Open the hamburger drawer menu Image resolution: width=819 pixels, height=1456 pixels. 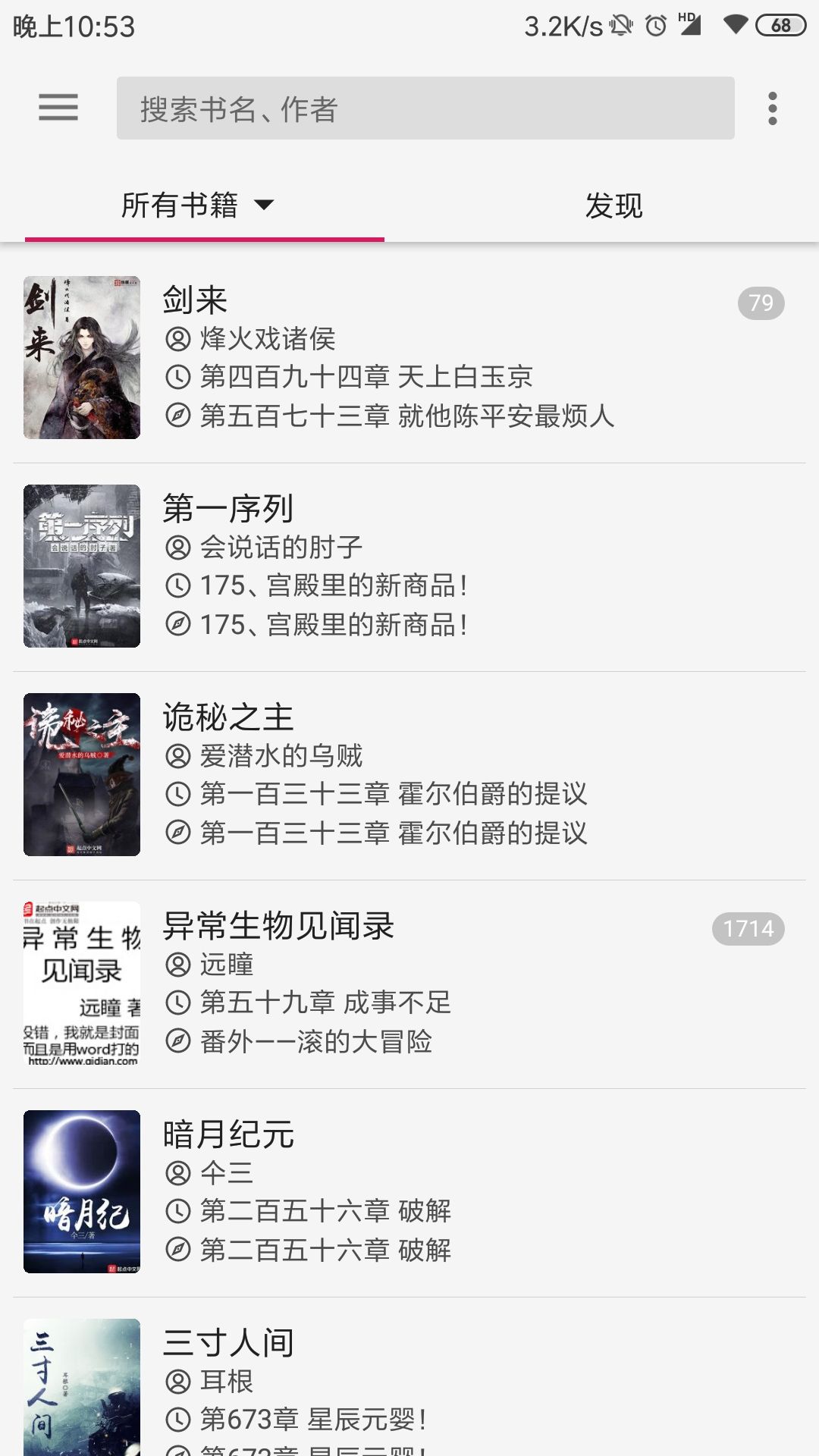point(58,108)
